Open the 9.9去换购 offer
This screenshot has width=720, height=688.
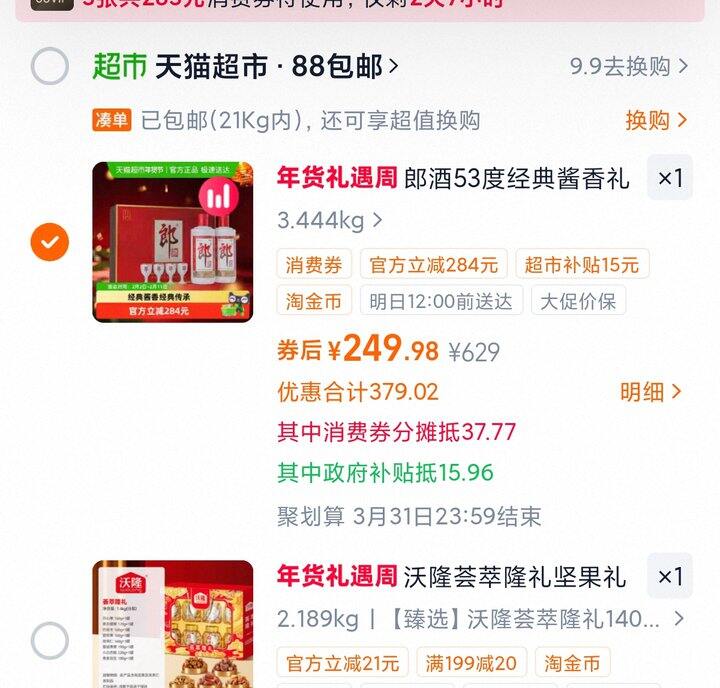[x=629, y=67]
